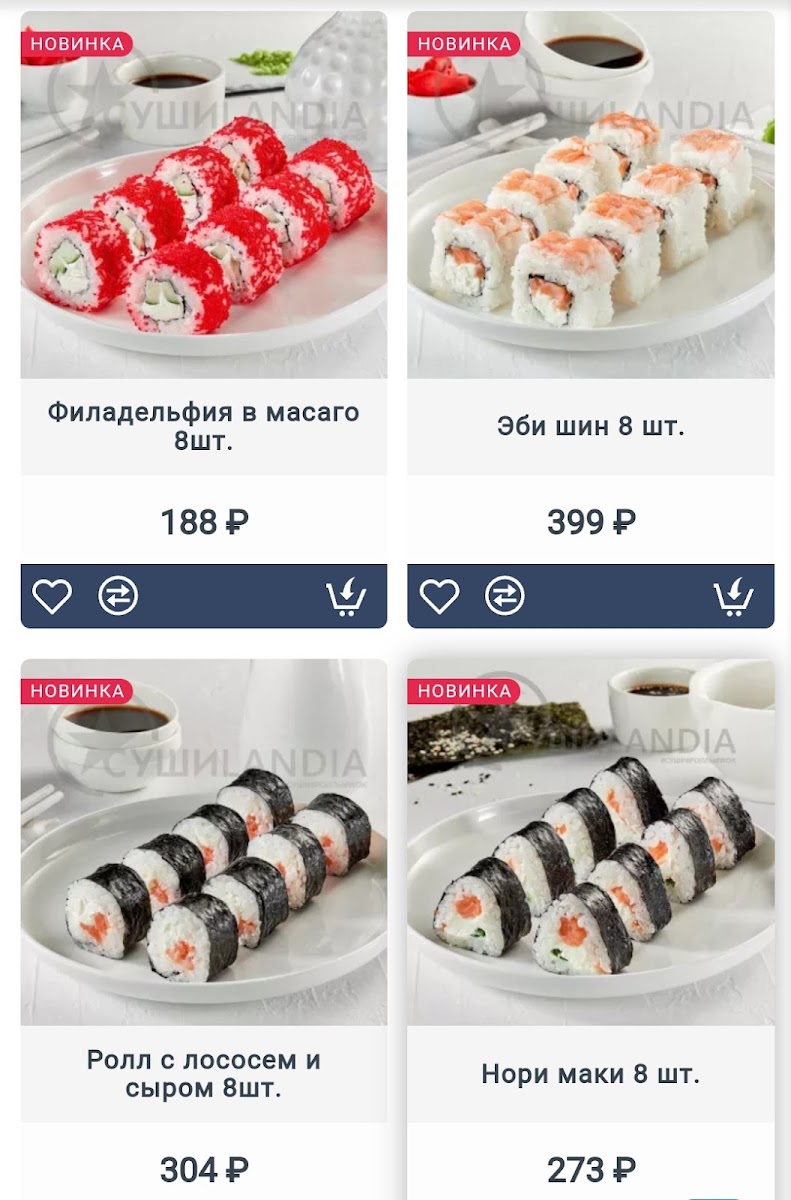Add Филадельфия в масаго to favorites
Viewport: 791px width, 1200px height.
point(52,597)
